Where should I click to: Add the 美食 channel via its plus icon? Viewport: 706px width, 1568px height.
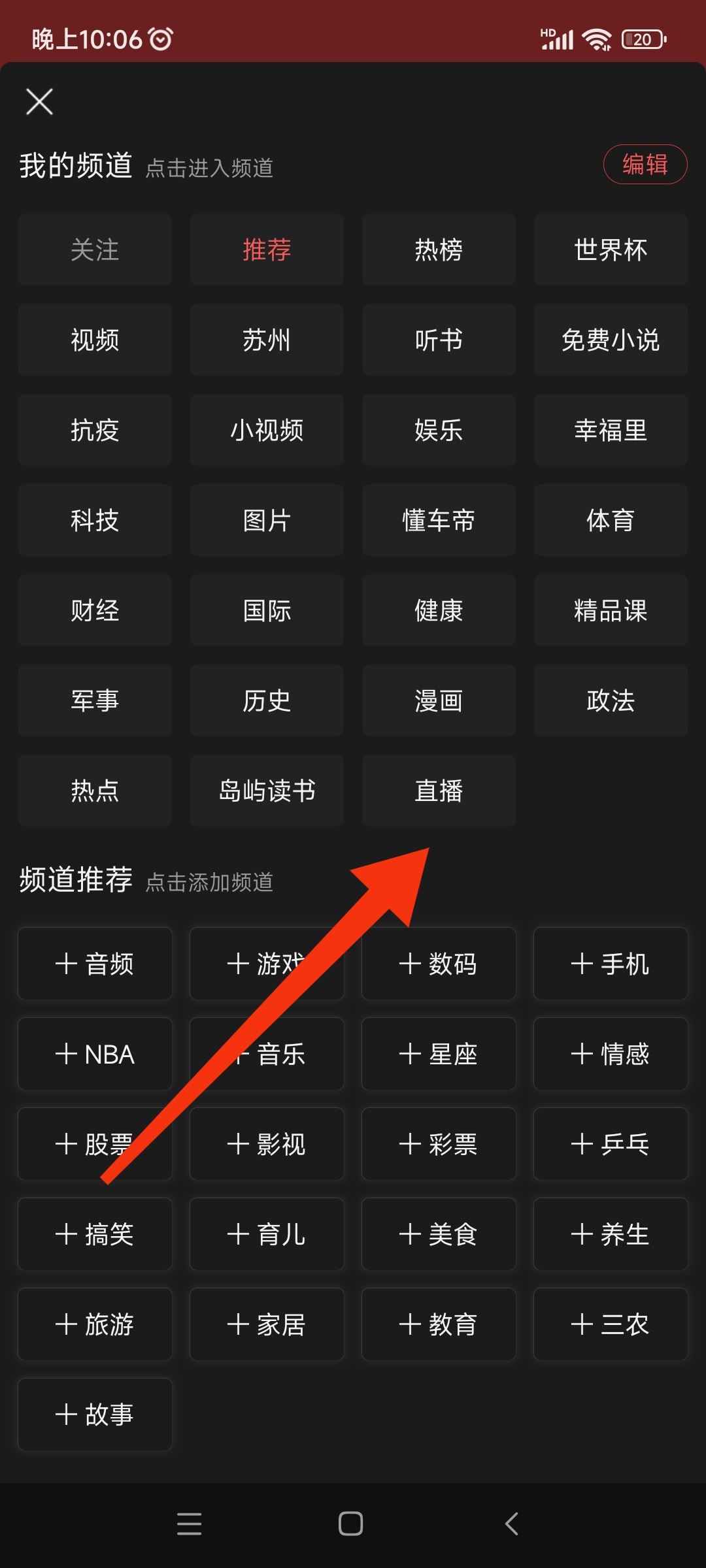[x=439, y=1234]
